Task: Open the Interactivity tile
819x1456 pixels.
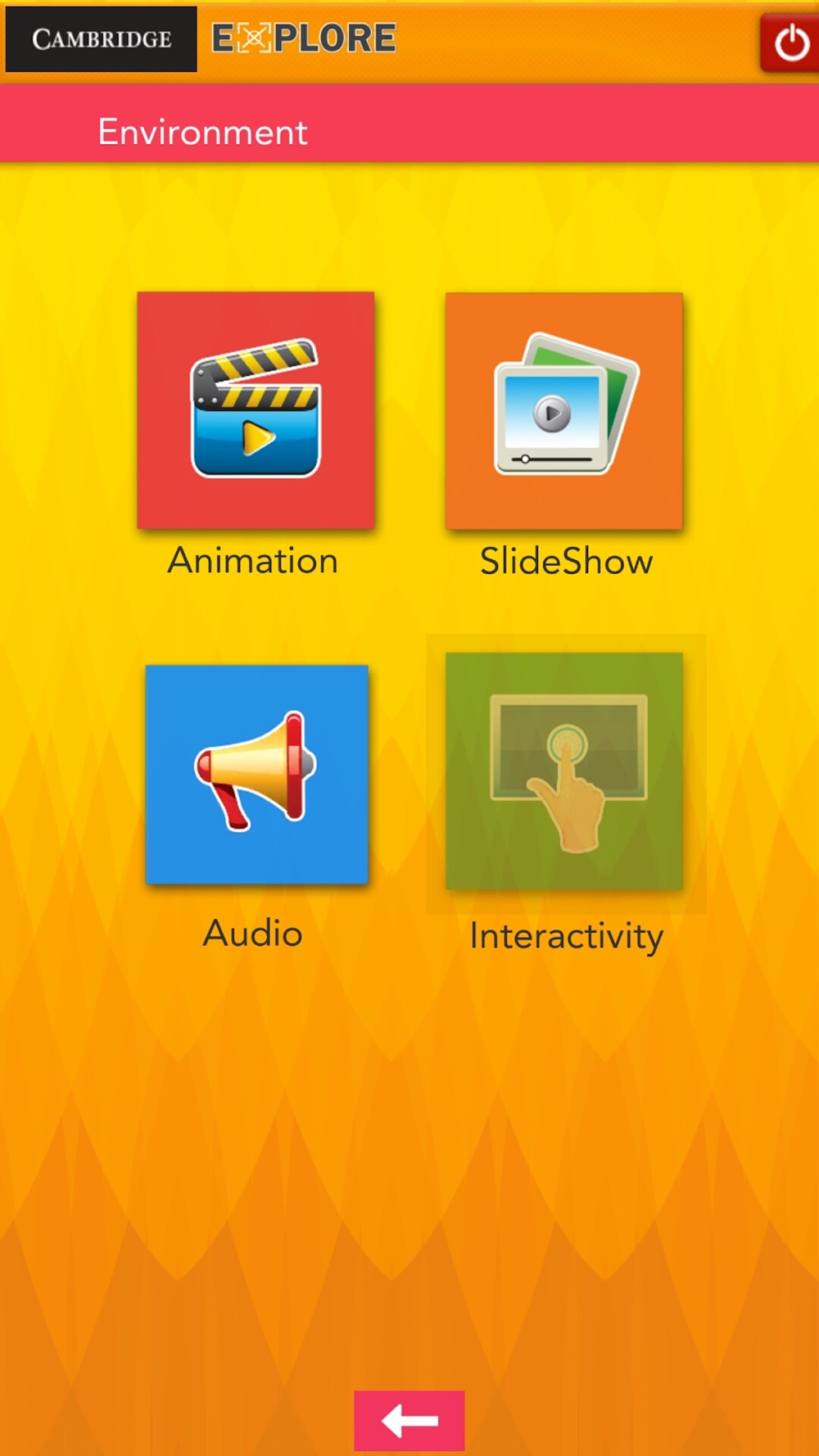Action: click(564, 771)
